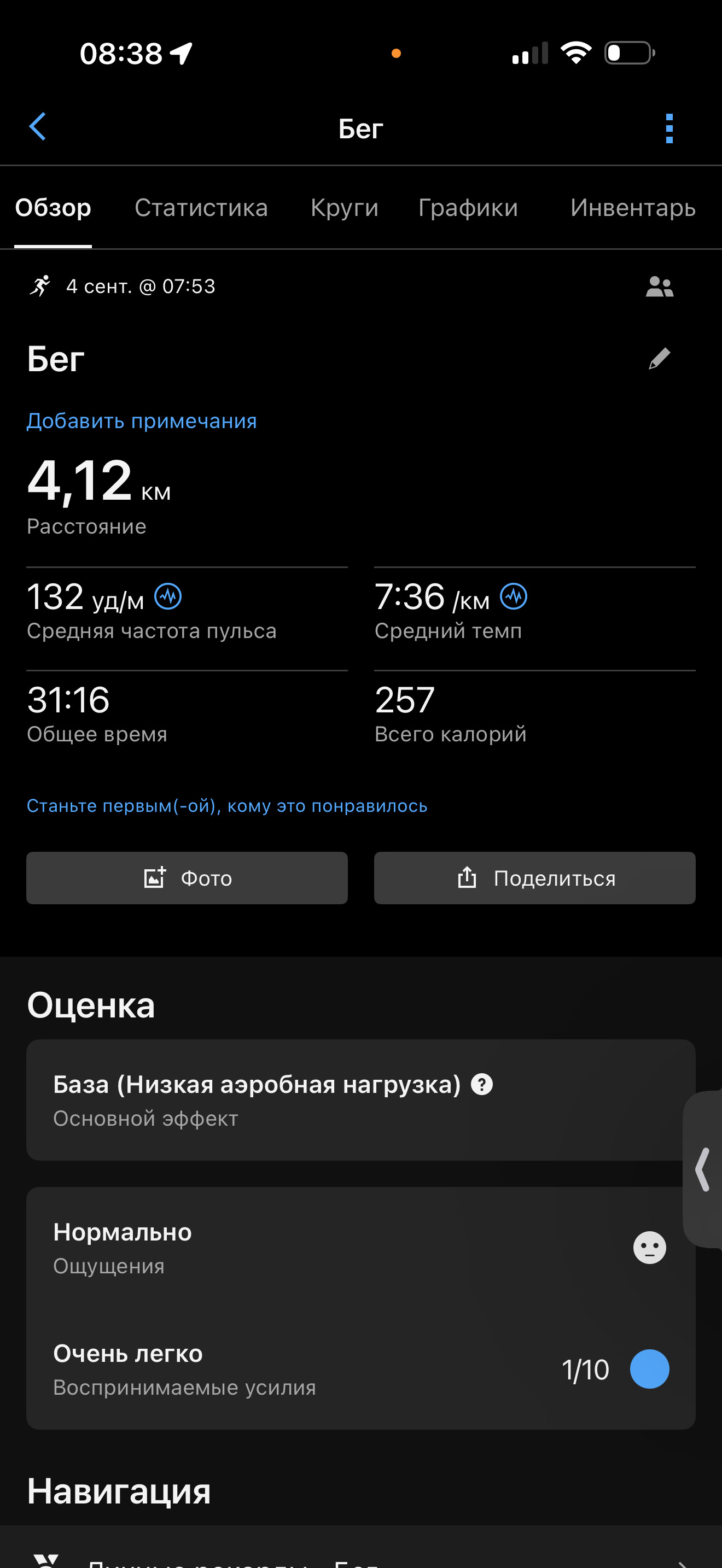
Task: Open the three-dot overflow menu
Action: (669, 128)
